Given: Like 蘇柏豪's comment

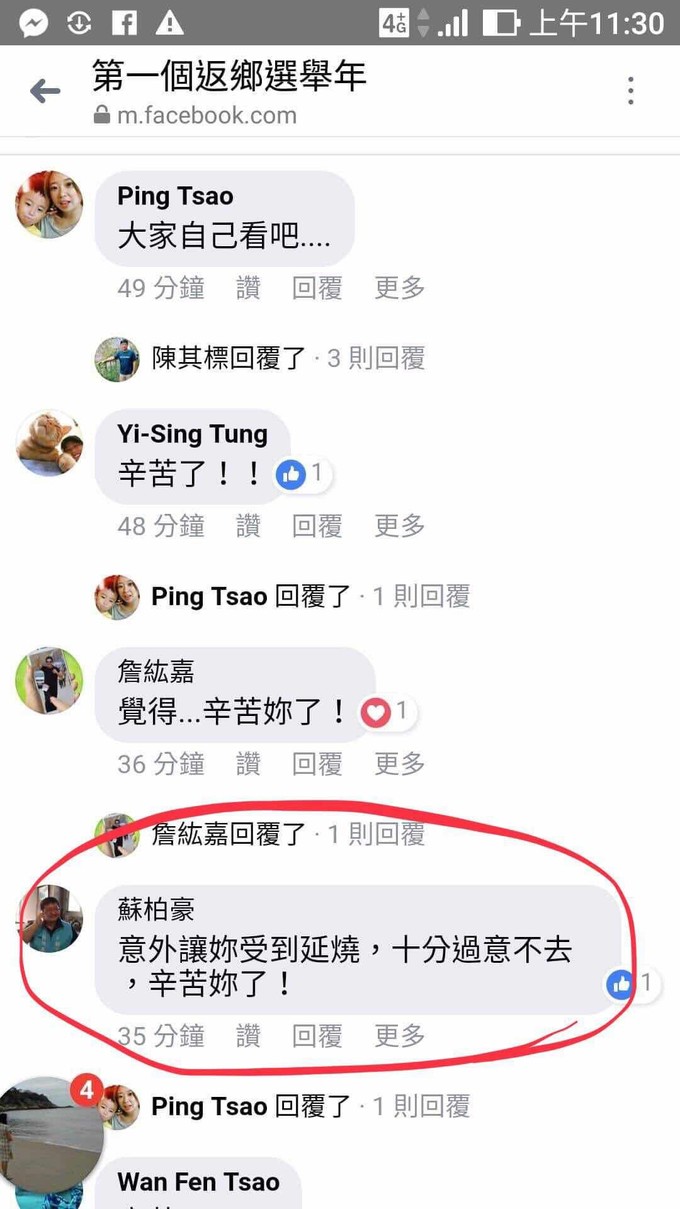Looking at the screenshot, I should point(248,1036).
